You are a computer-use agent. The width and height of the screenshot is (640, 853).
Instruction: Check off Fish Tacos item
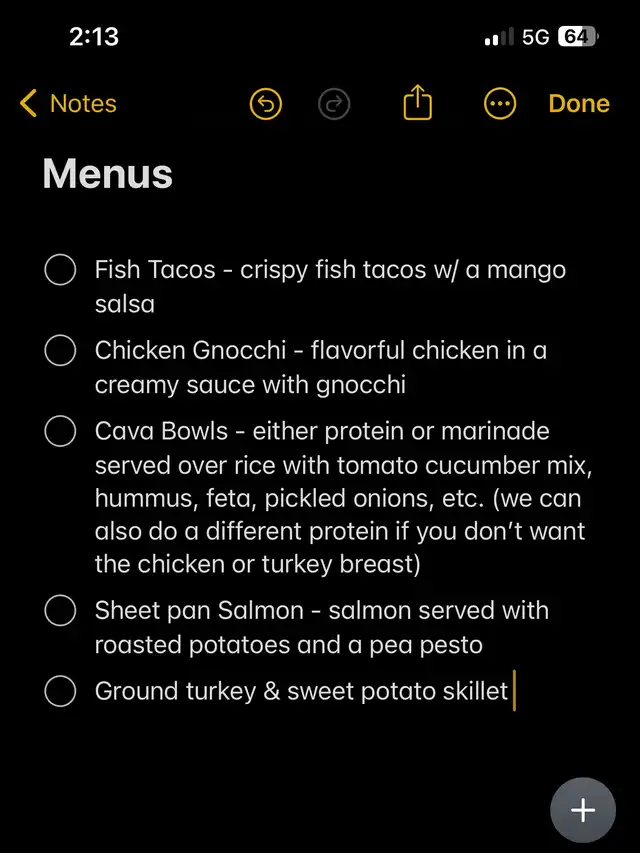[x=61, y=270]
